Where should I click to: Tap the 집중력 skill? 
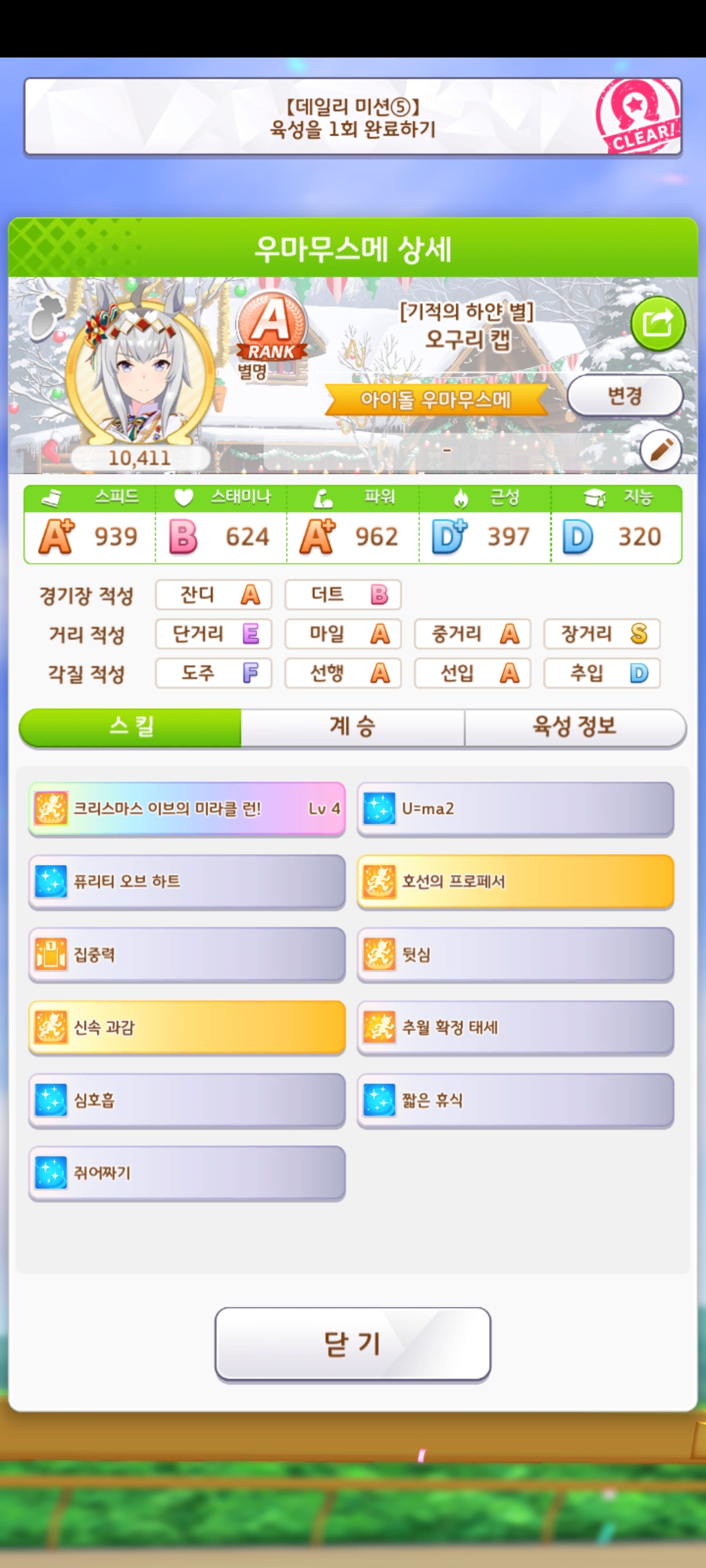pyautogui.click(x=187, y=955)
